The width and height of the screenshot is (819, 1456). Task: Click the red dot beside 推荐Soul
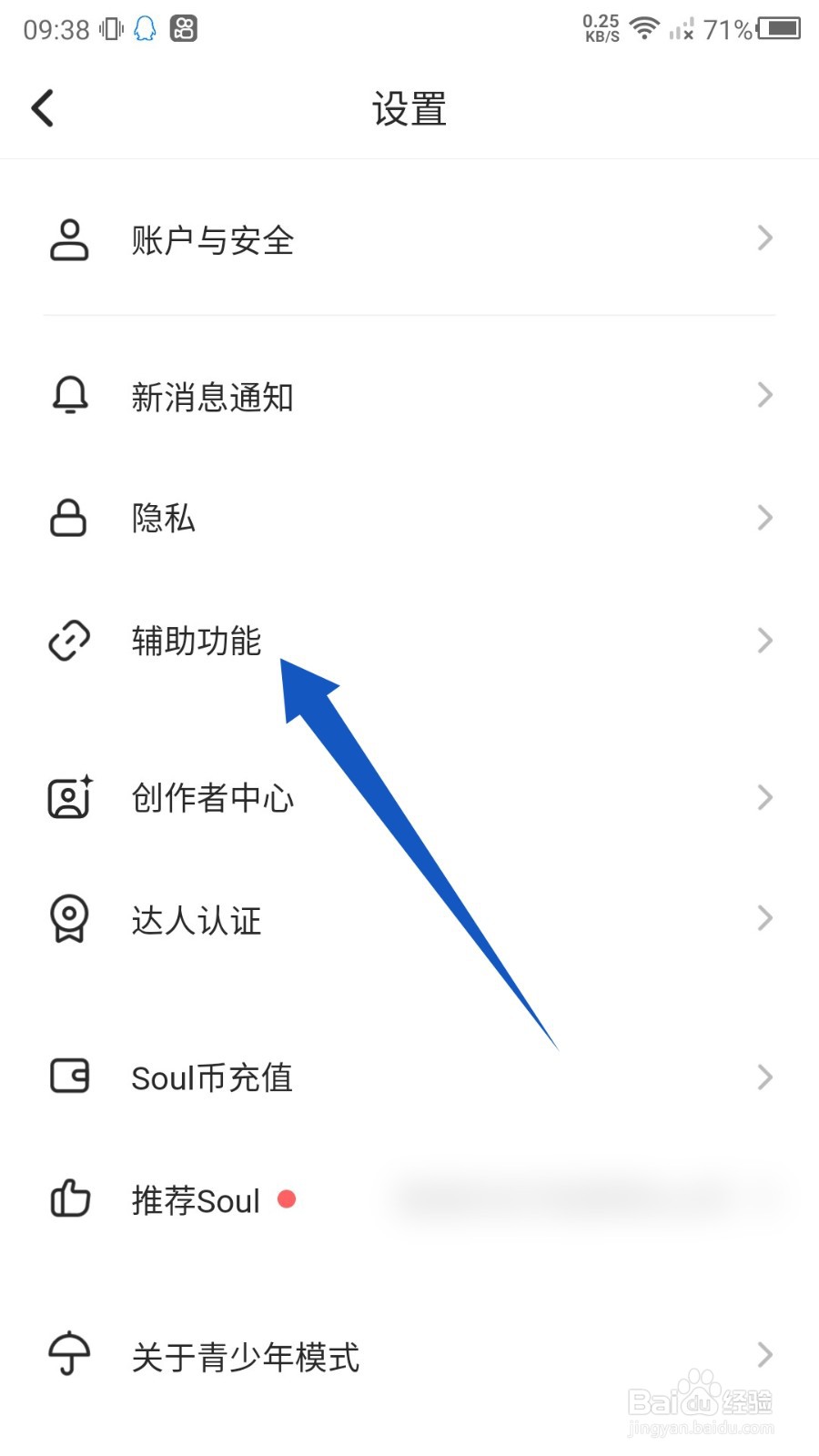coord(288,1199)
